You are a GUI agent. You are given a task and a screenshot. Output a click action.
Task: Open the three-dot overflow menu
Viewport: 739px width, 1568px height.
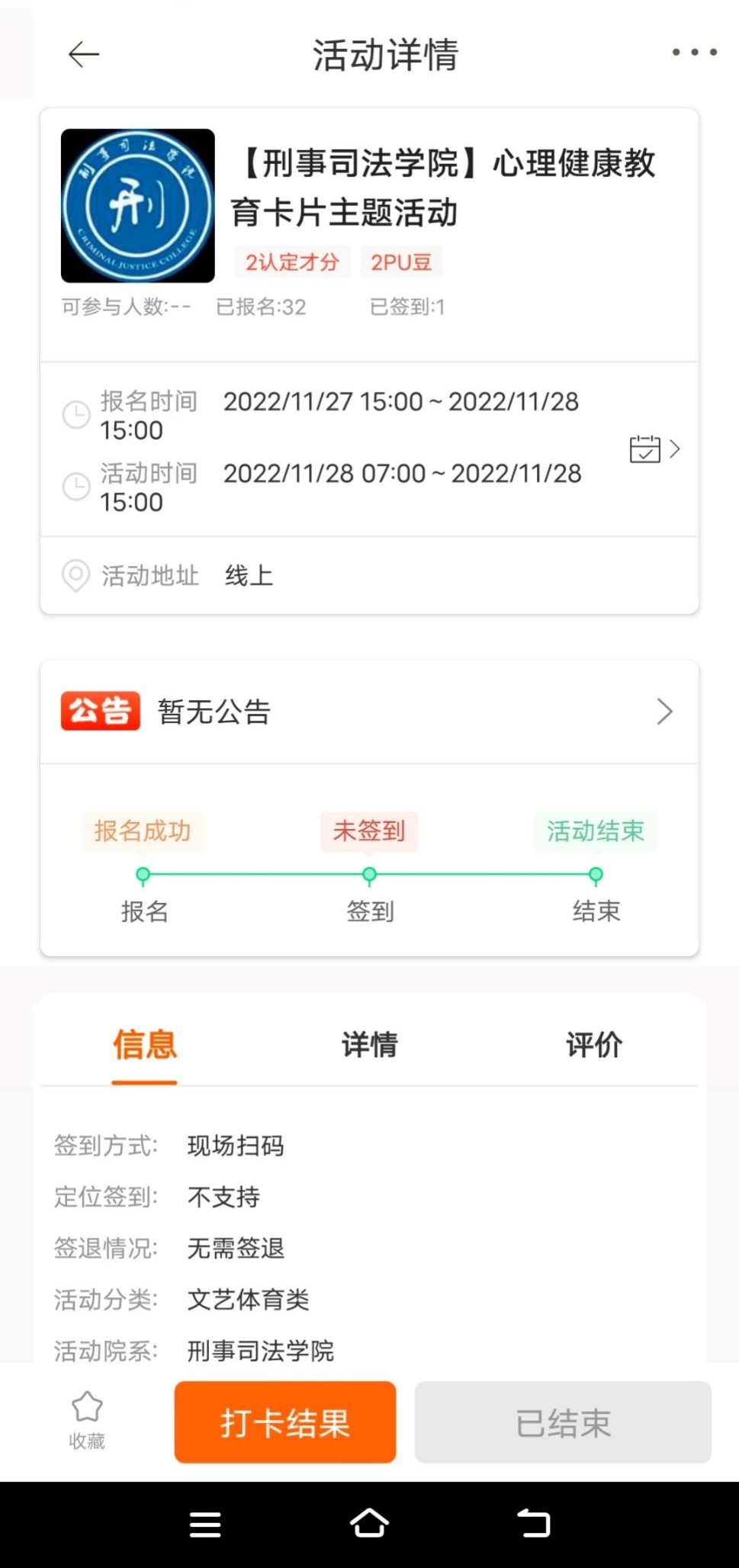tap(694, 52)
